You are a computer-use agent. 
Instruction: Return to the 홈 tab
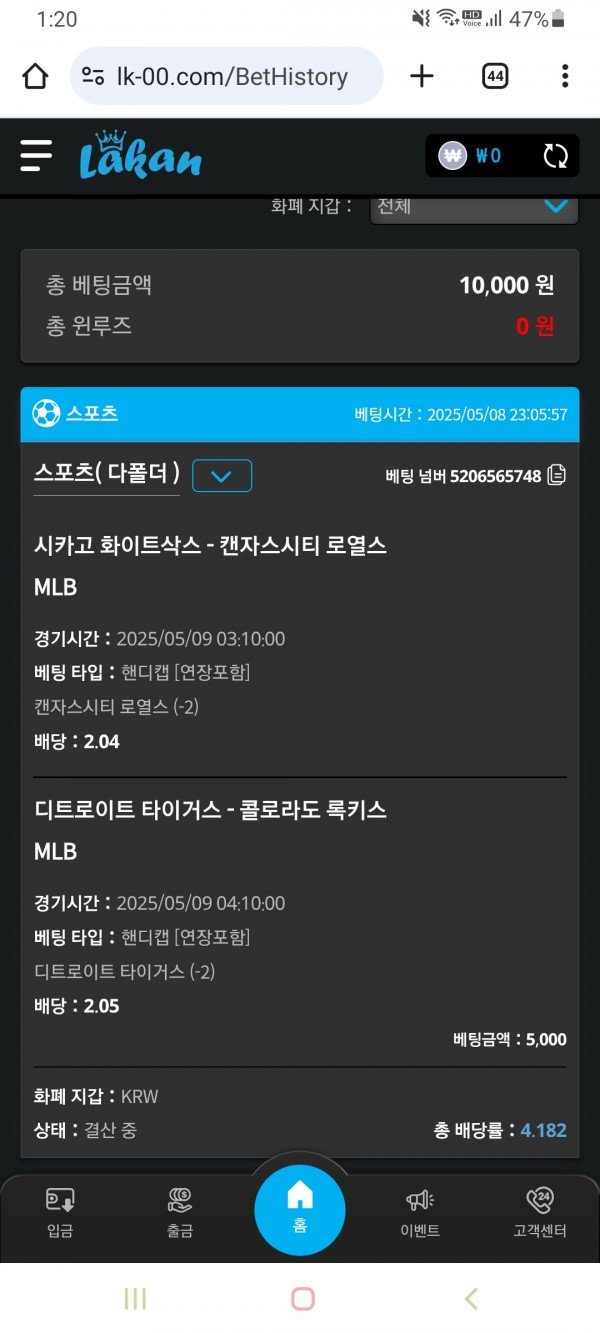[x=300, y=1210]
